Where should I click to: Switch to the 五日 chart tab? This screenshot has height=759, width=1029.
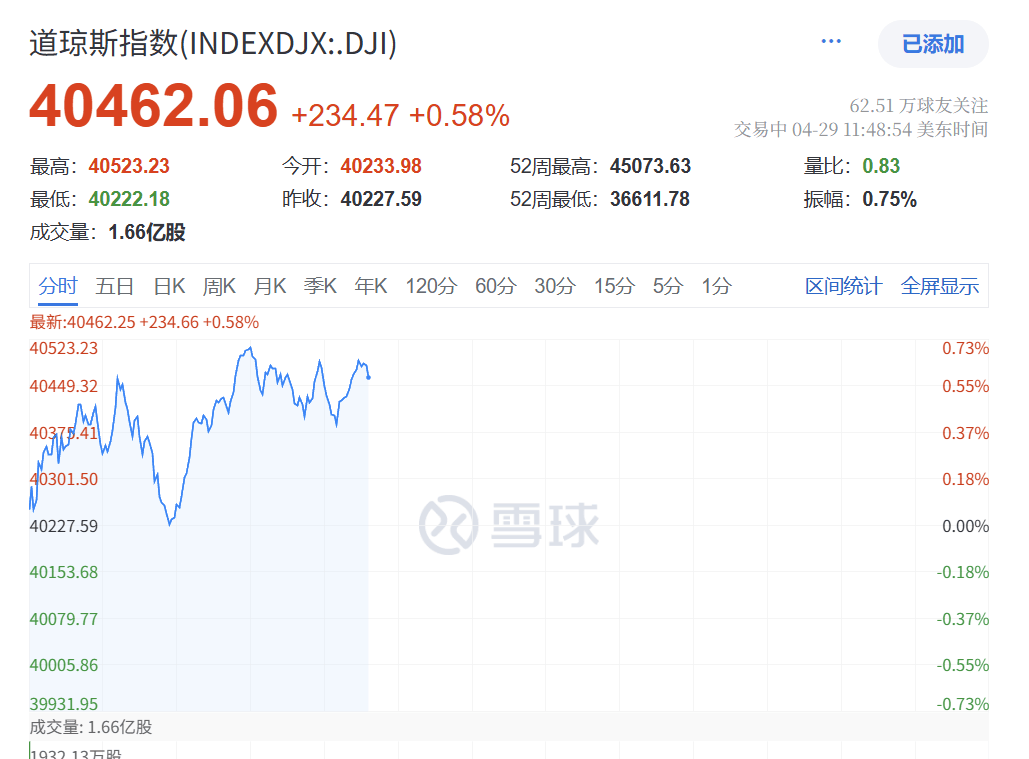(115, 287)
